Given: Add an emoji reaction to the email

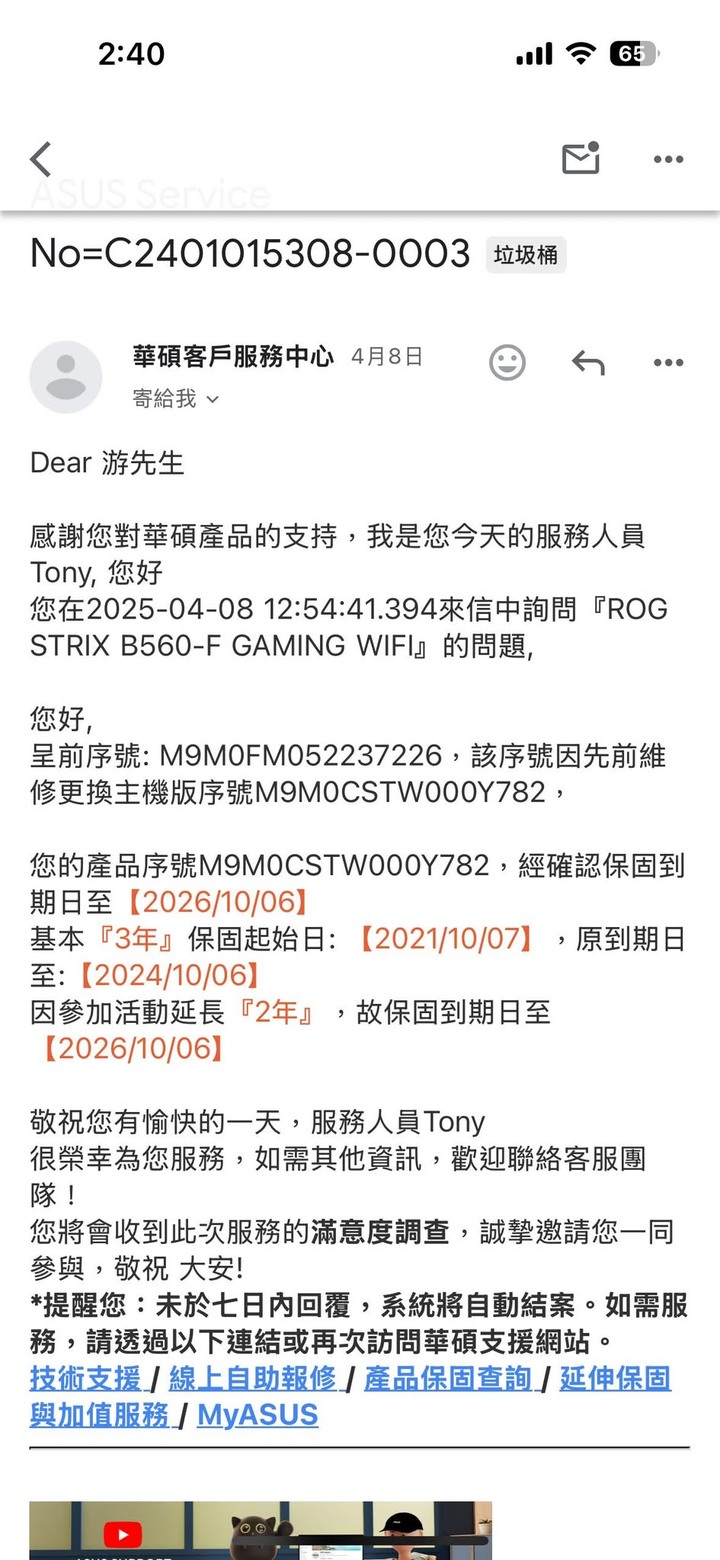Looking at the screenshot, I should coord(507,362).
